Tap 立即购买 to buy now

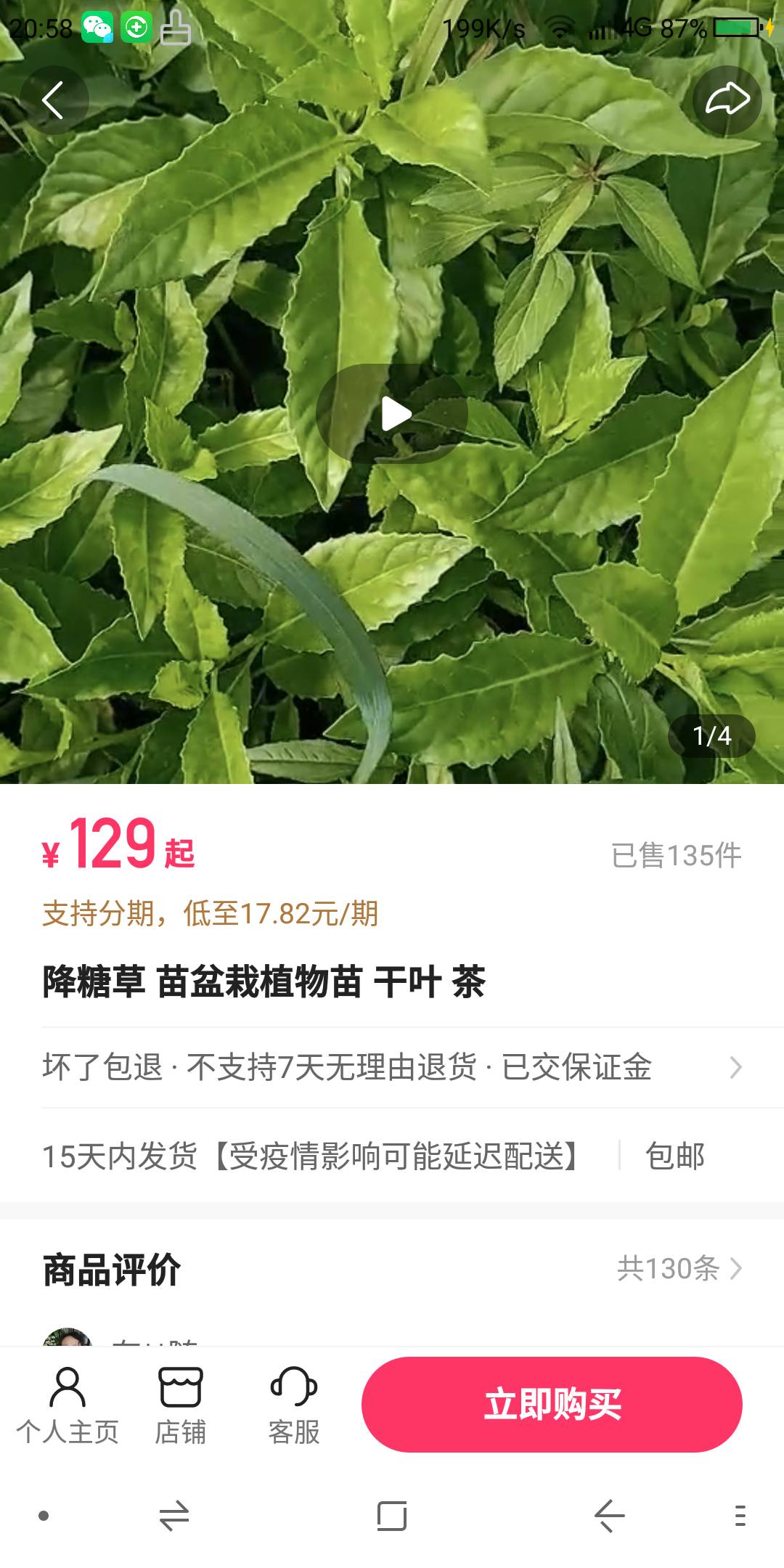[x=552, y=1404]
